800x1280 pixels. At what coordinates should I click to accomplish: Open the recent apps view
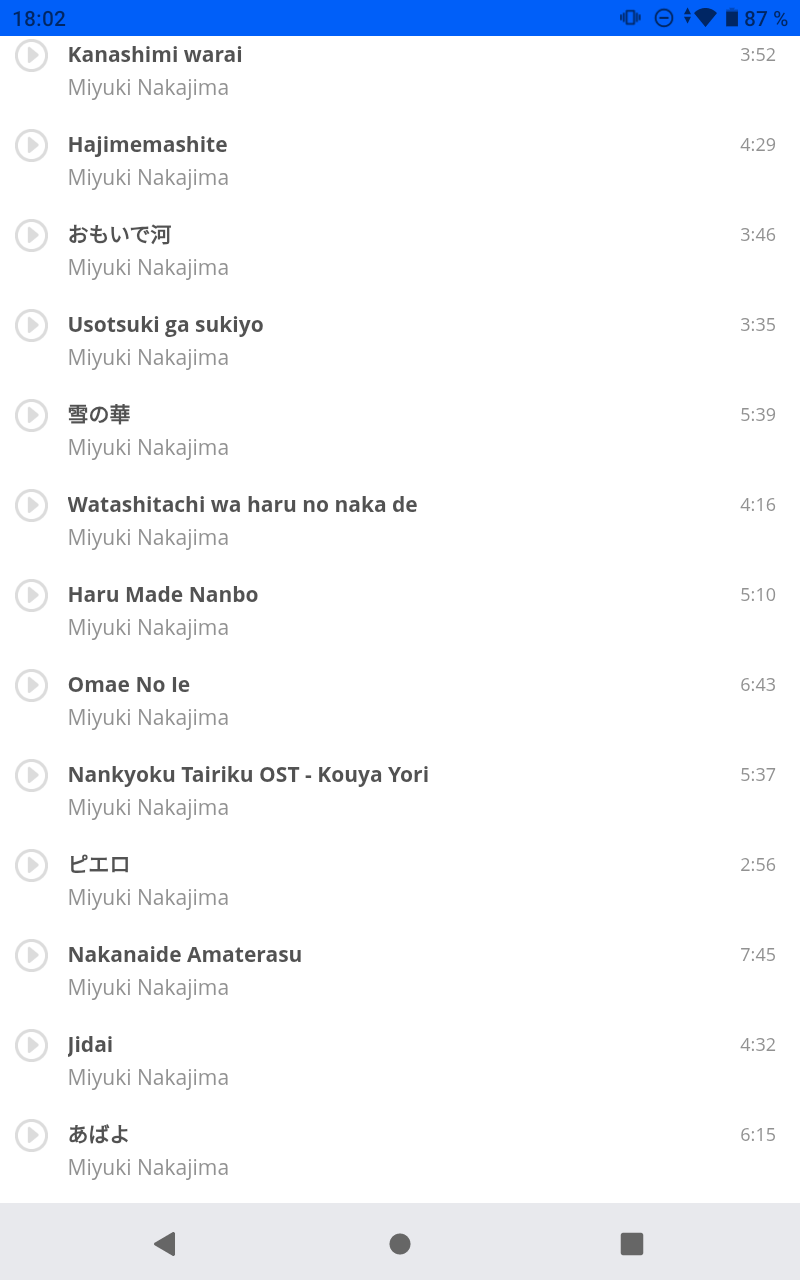point(632,1244)
